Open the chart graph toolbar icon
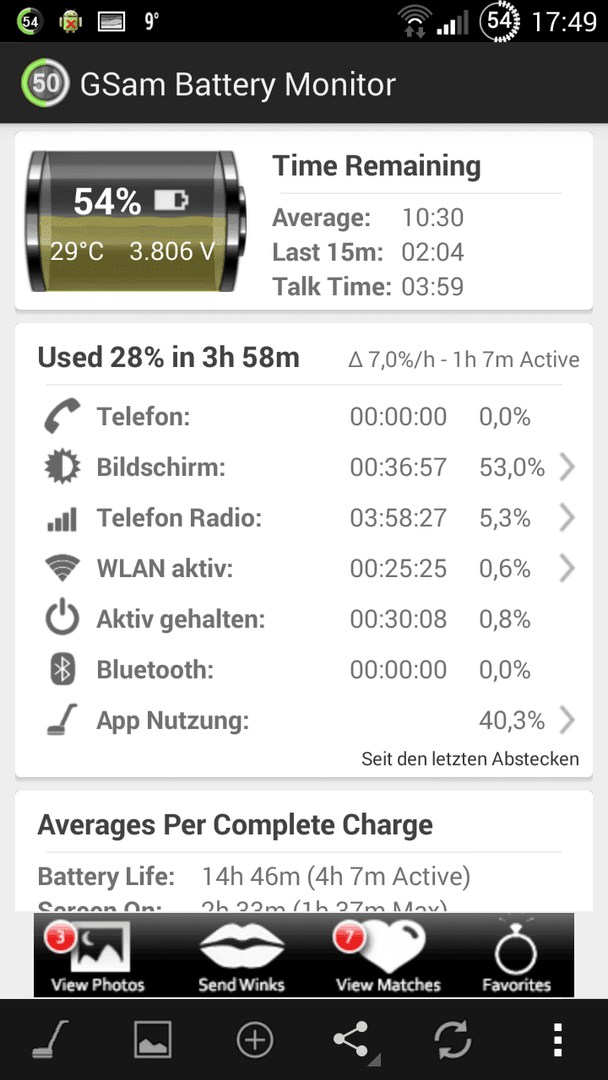Viewport: 608px width, 1080px height. [153, 1039]
